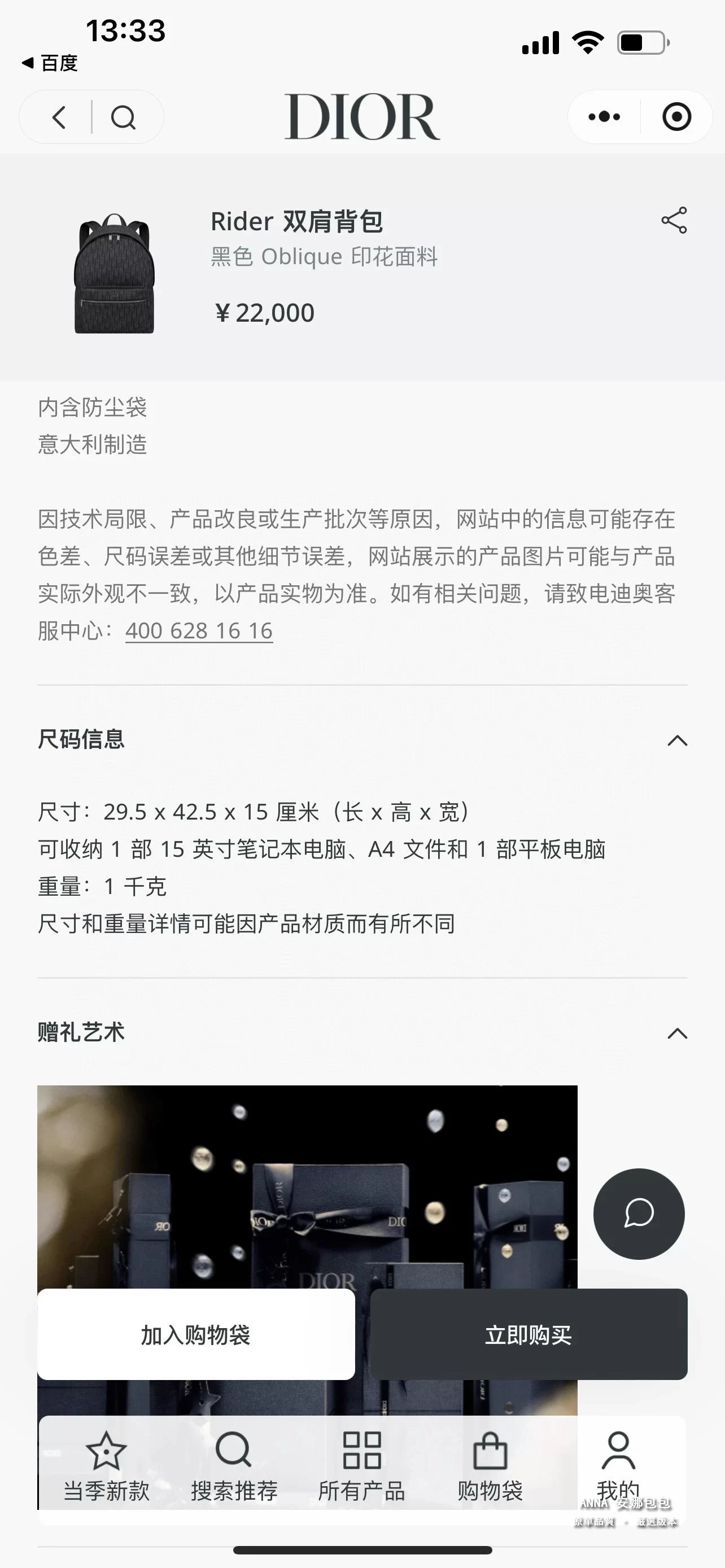Open the search magnifier in the header
Viewport: 725px width, 1568px height.
click(x=123, y=117)
